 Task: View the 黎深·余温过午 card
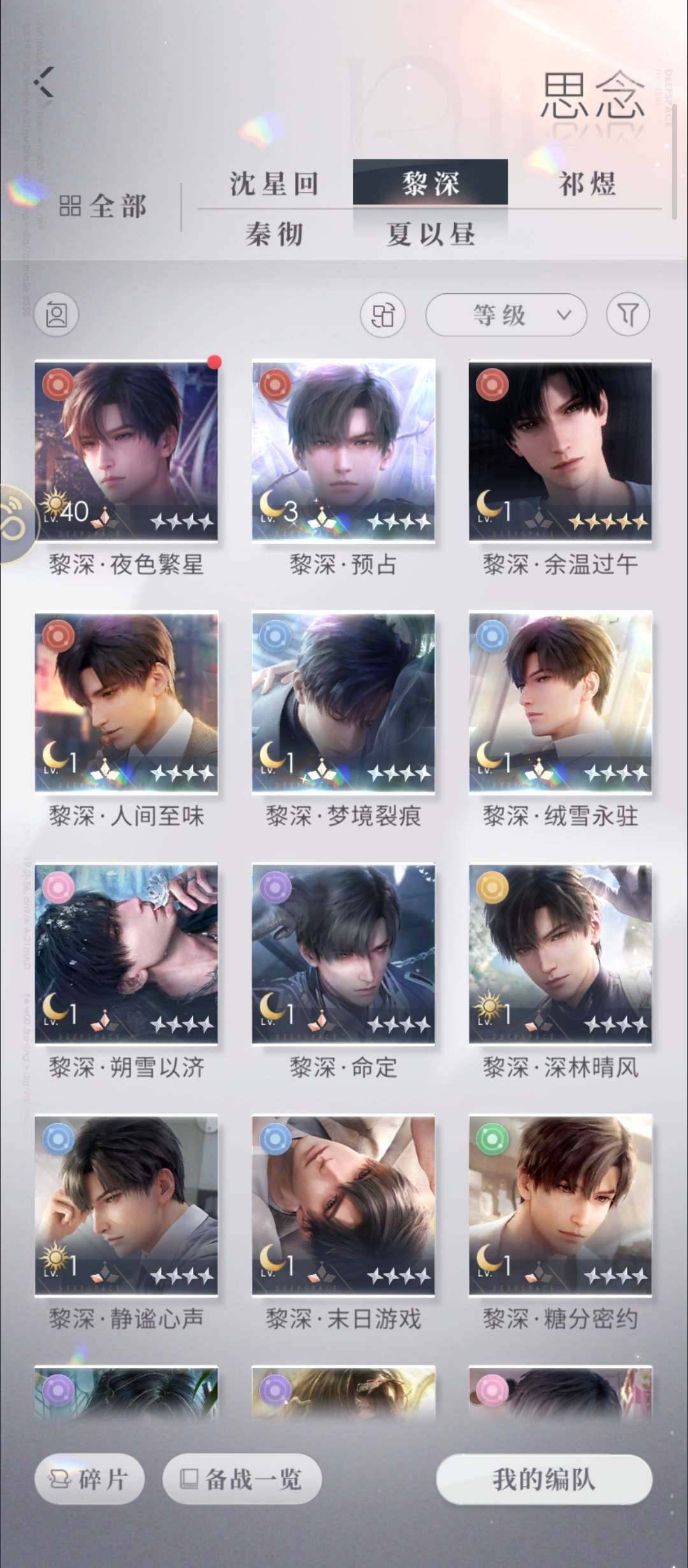pos(560,451)
